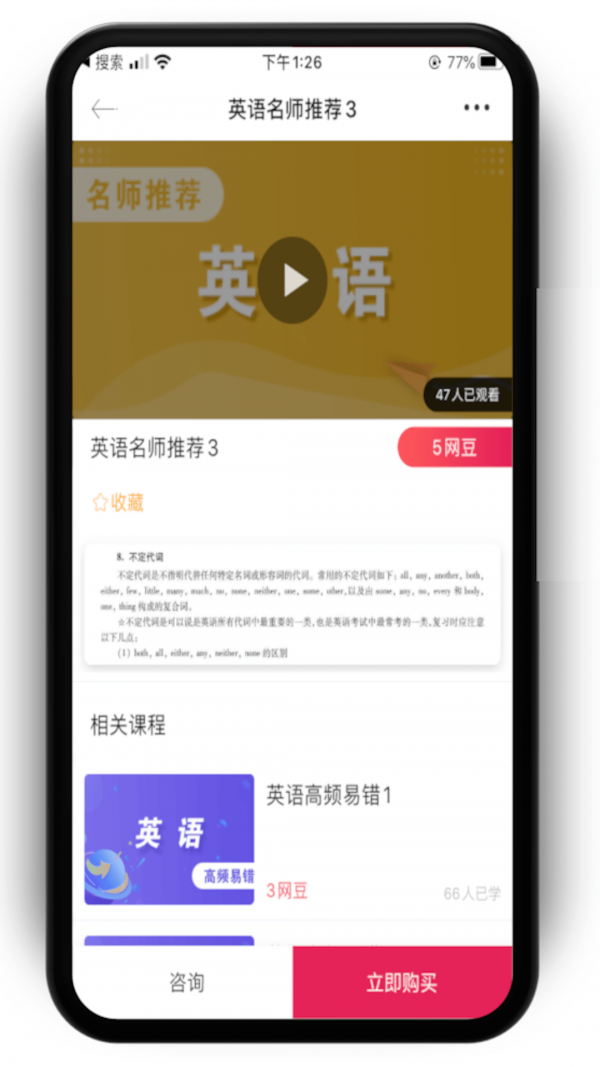Open the three-dot overflow menu
The height and width of the screenshot is (1067, 600).
[x=476, y=109]
